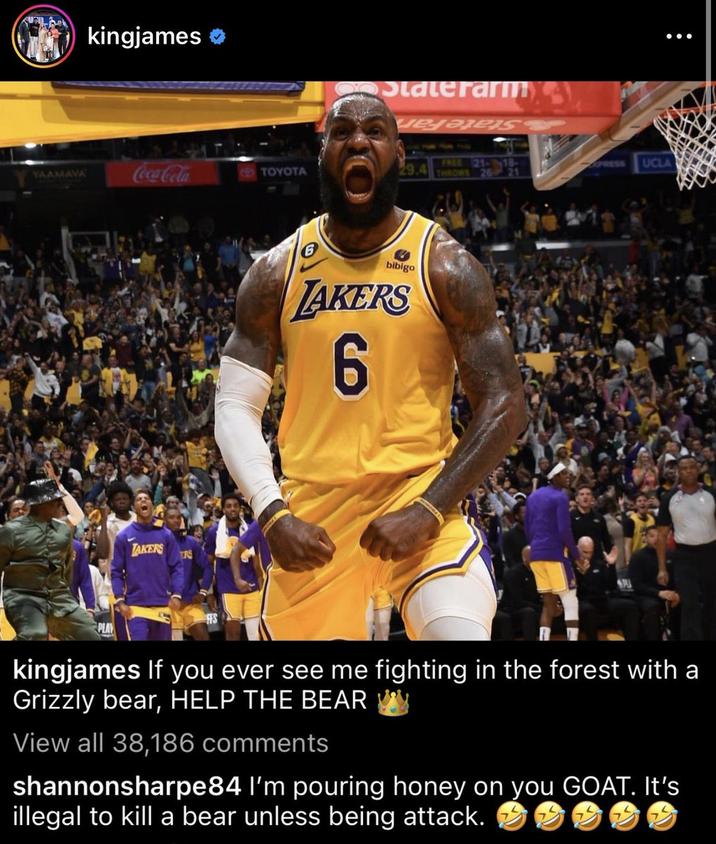Open the post's photo
Screen dimensions: 716x844
pos(358,360)
